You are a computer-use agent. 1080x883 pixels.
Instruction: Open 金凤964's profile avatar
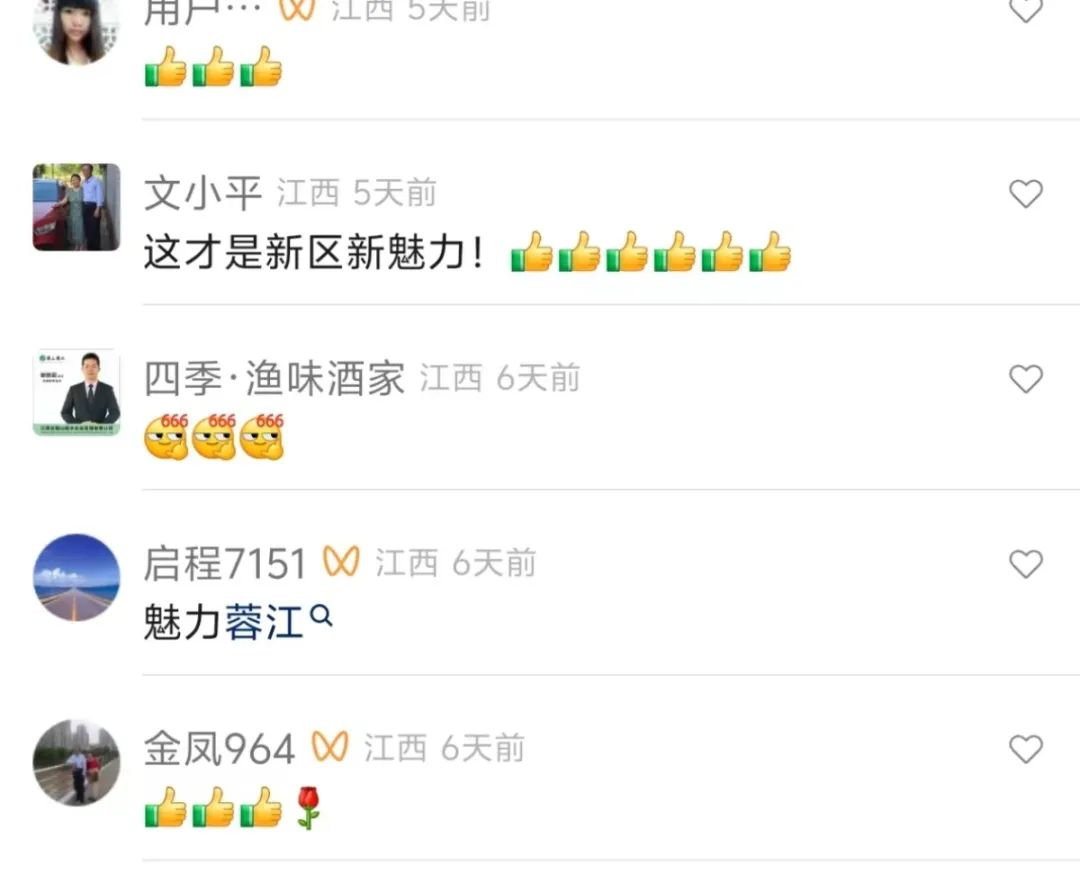[76, 762]
